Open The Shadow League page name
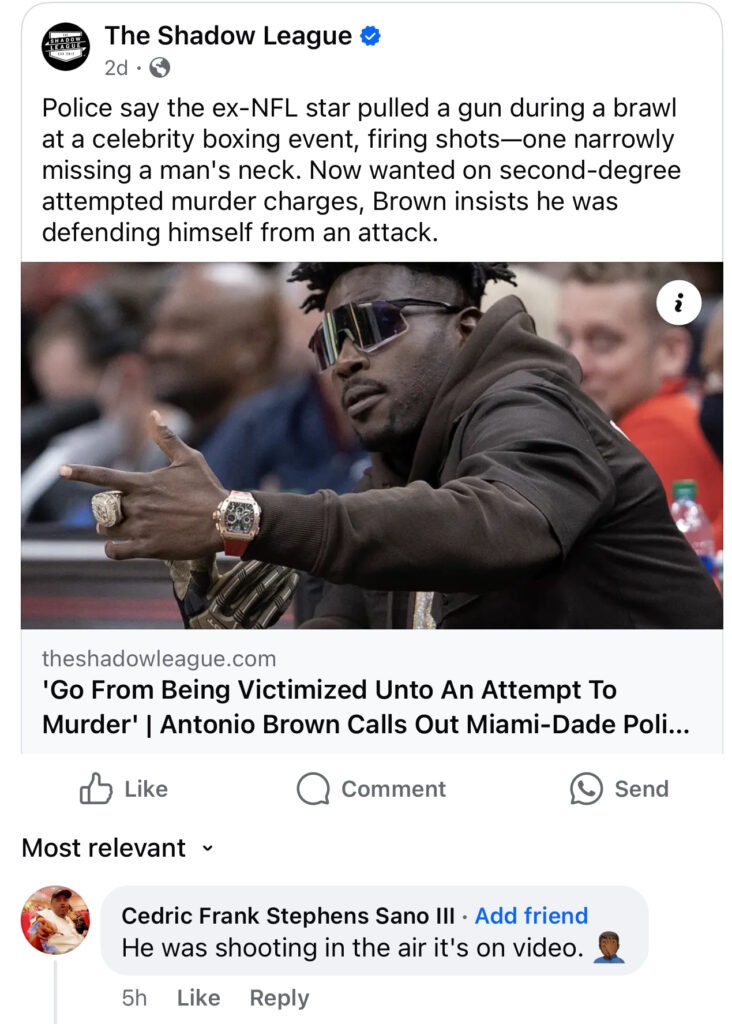The width and height of the screenshot is (732, 1024). tap(228, 37)
